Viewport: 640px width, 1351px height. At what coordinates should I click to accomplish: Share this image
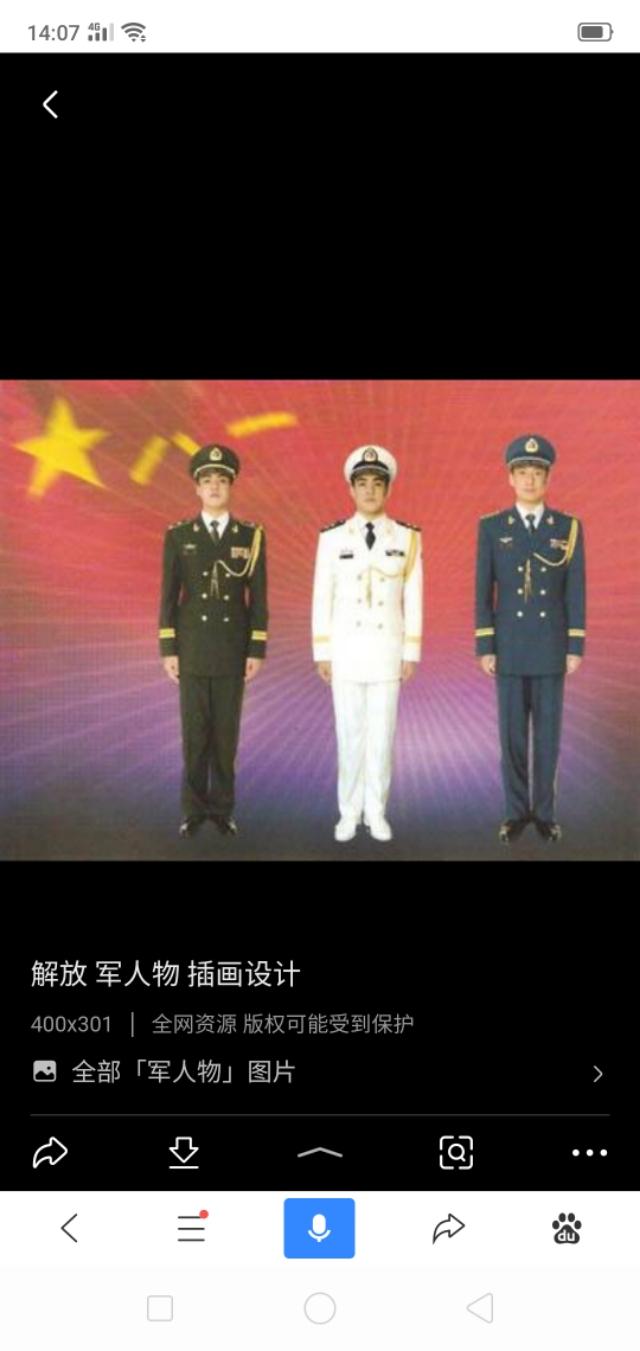coord(50,1152)
